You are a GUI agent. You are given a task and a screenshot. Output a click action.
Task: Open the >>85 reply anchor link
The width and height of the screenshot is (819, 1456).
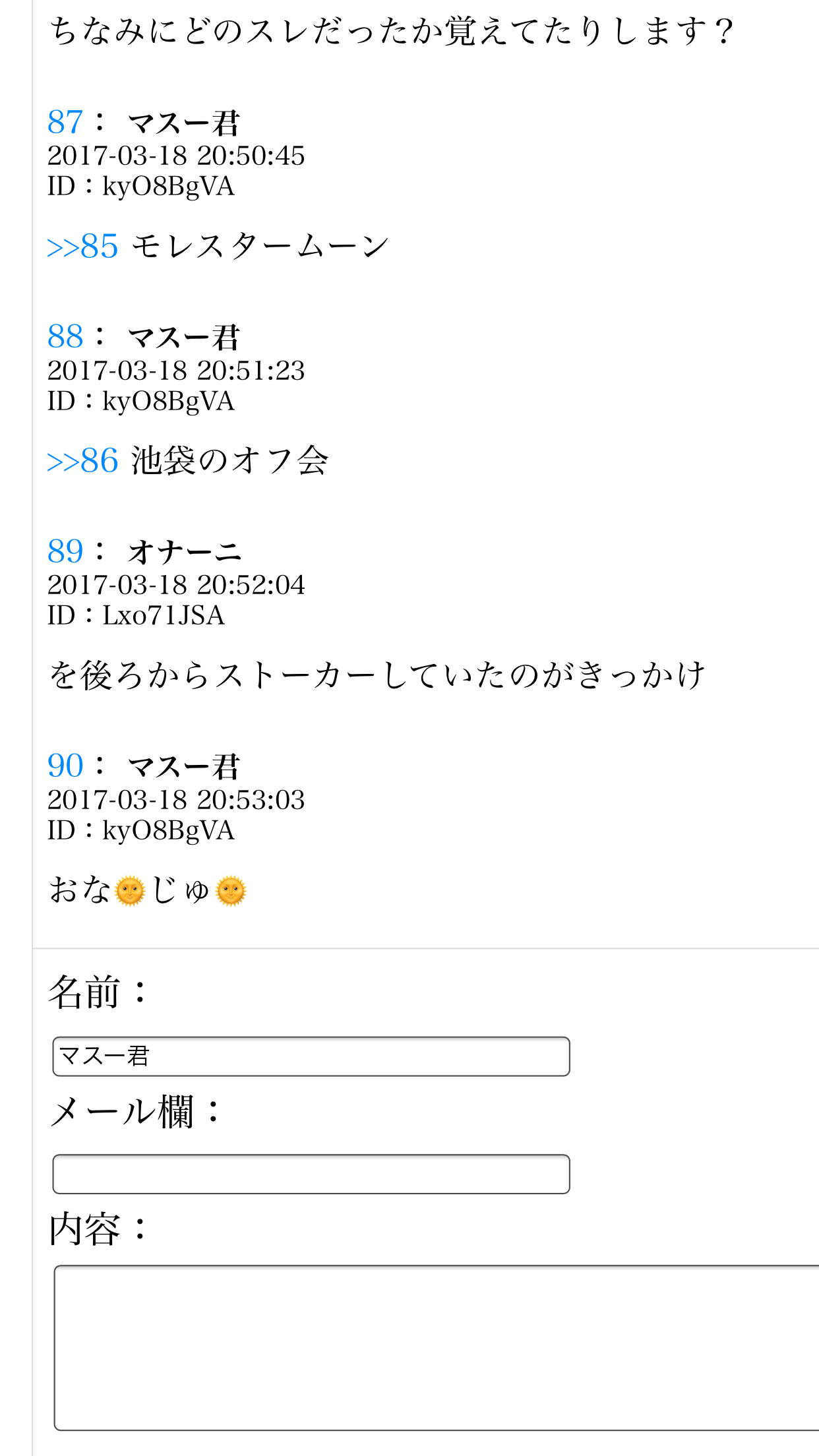[82, 247]
